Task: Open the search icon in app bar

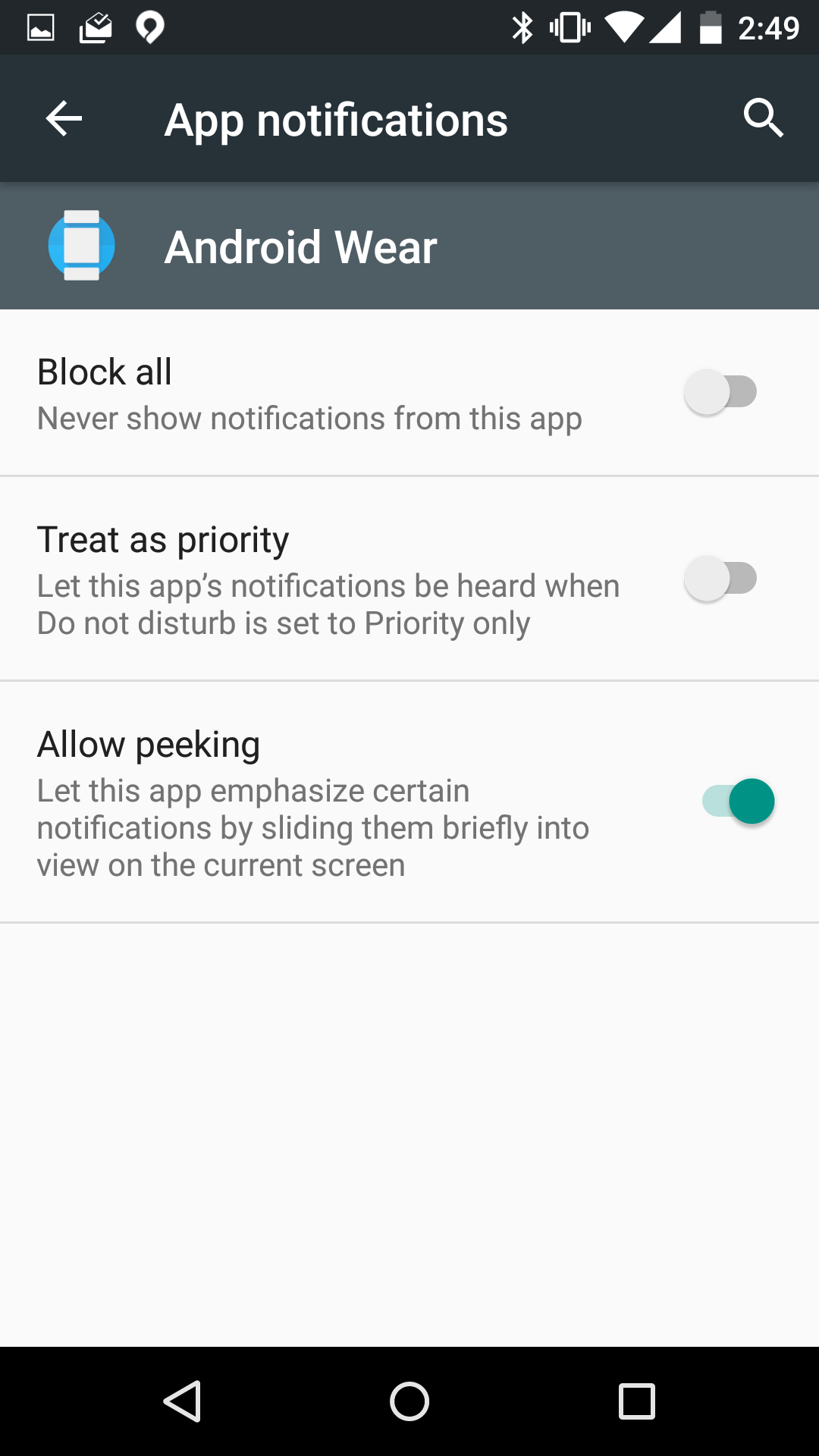Action: point(762,118)
